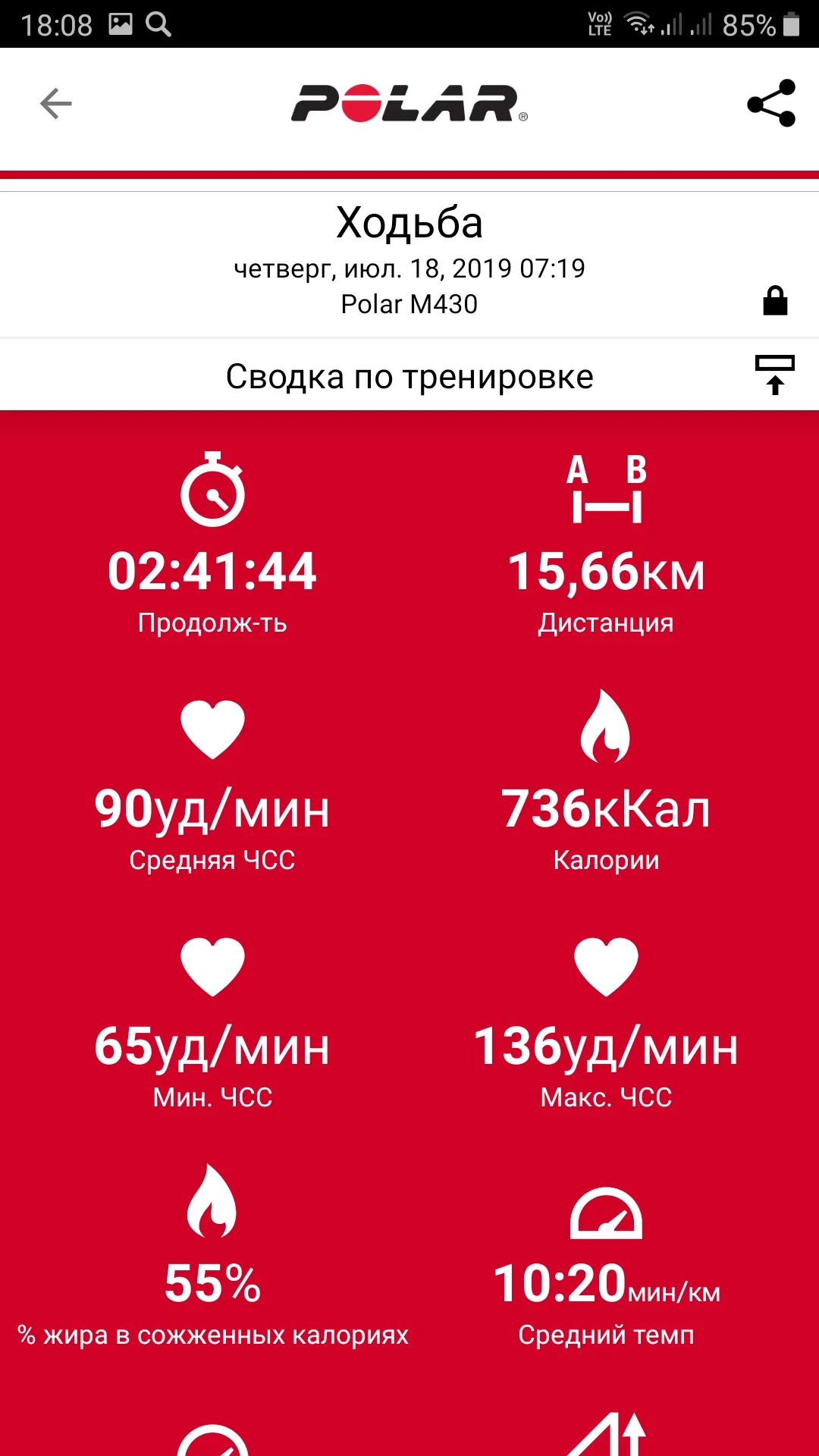Viewport: 819px width, 1456px height.
Task: Tap the privacy lock icon
Action: tap(774, 301)
